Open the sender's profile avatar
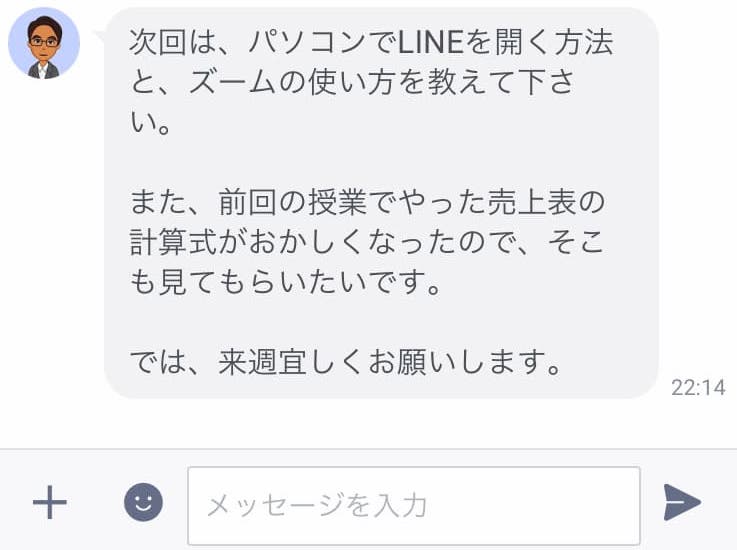The height and width of the screenshot is (550, 737). click(x=44, y=43)
